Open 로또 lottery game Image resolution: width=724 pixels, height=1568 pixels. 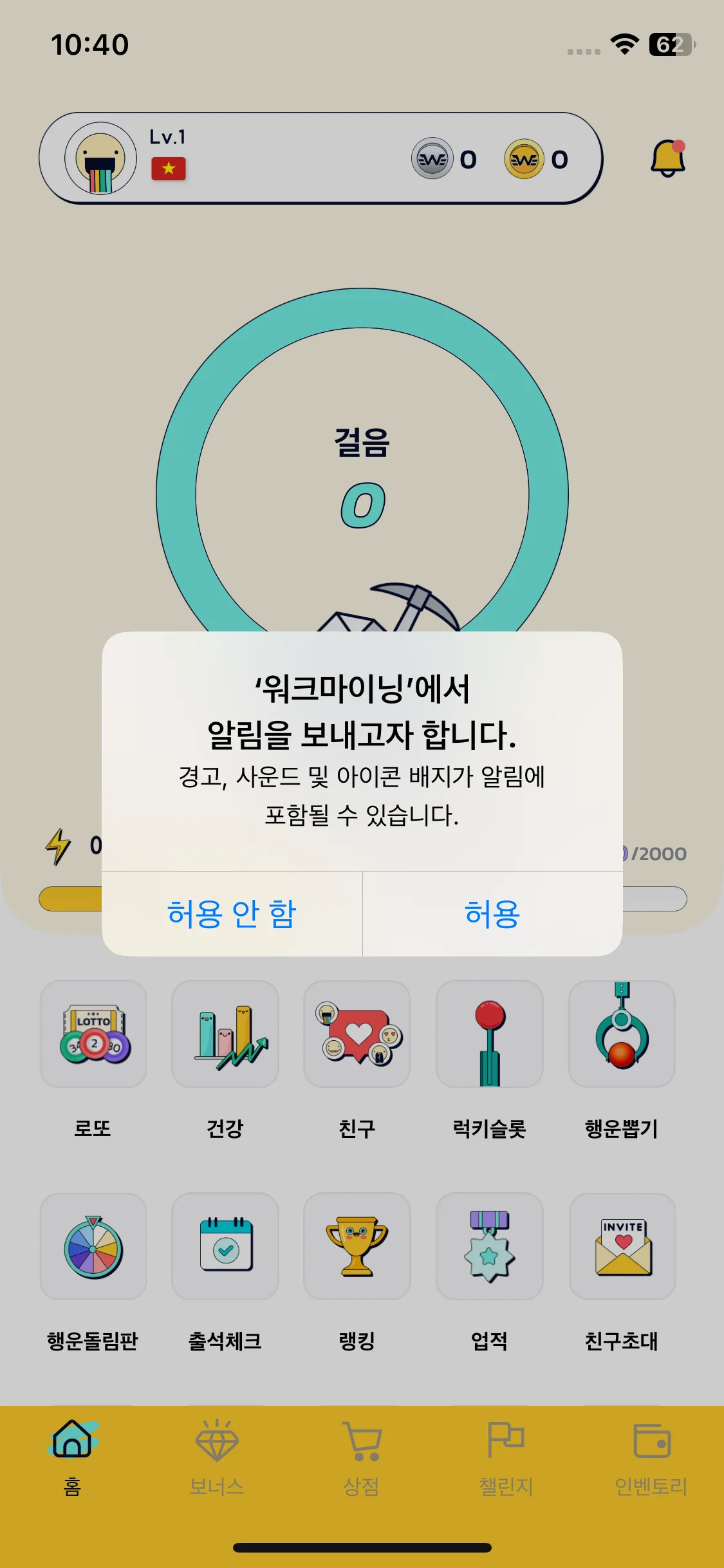[x=93, y=1034]
